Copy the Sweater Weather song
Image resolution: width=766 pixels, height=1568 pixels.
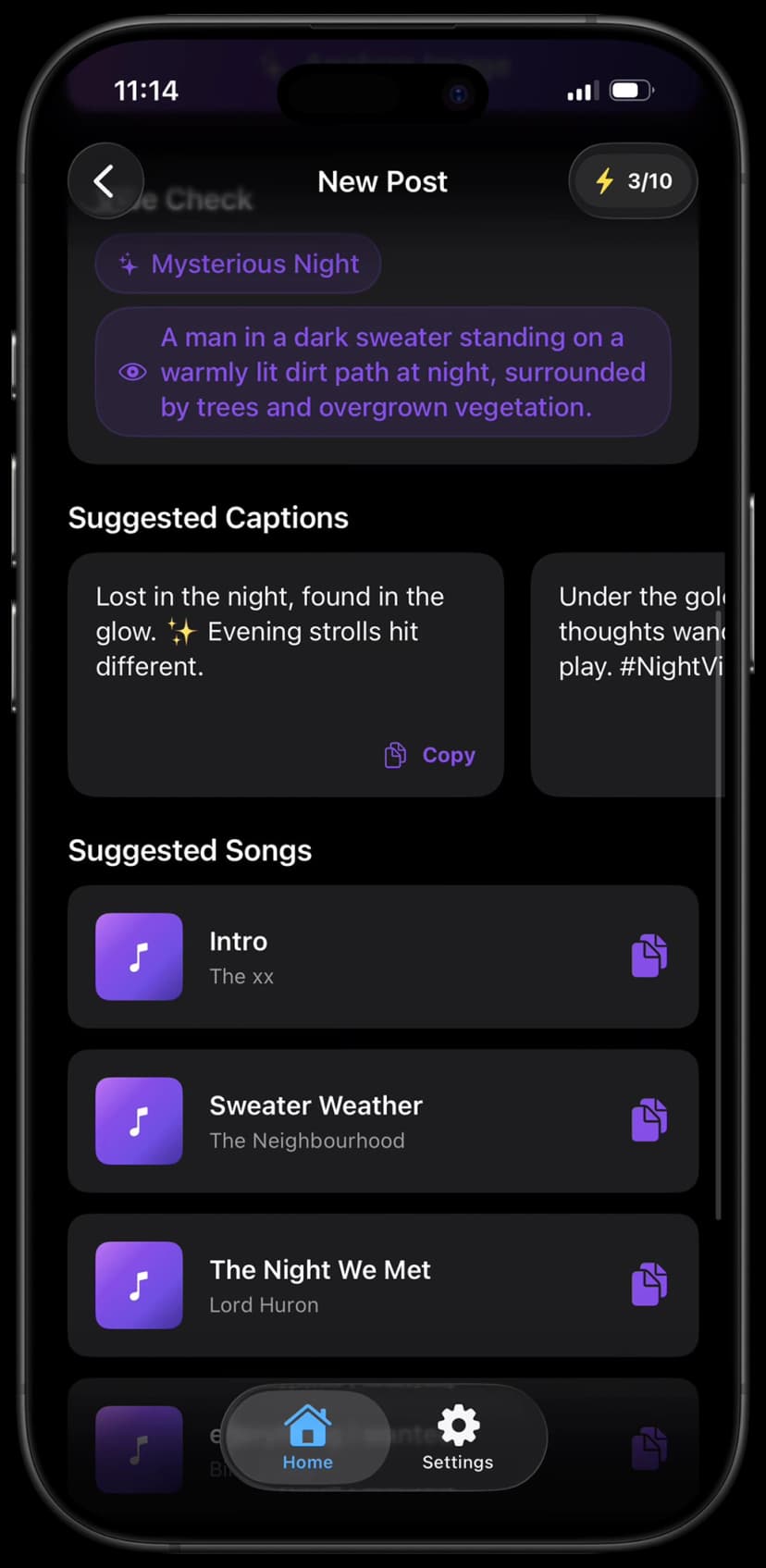point(649,1120)
